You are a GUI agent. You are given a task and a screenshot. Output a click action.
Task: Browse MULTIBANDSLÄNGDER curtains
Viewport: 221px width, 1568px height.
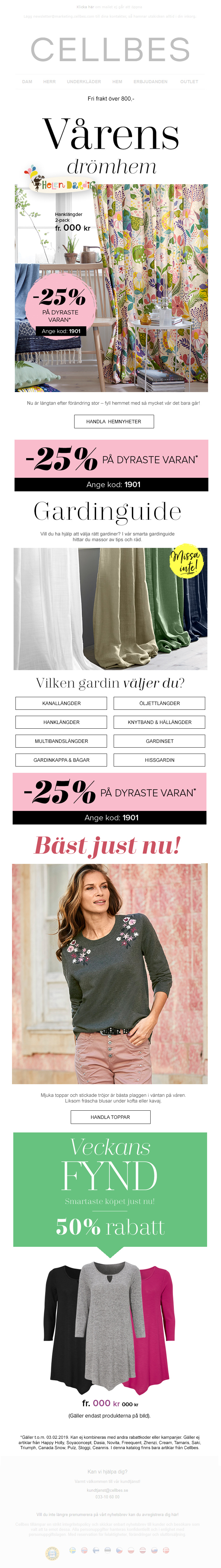61,741
